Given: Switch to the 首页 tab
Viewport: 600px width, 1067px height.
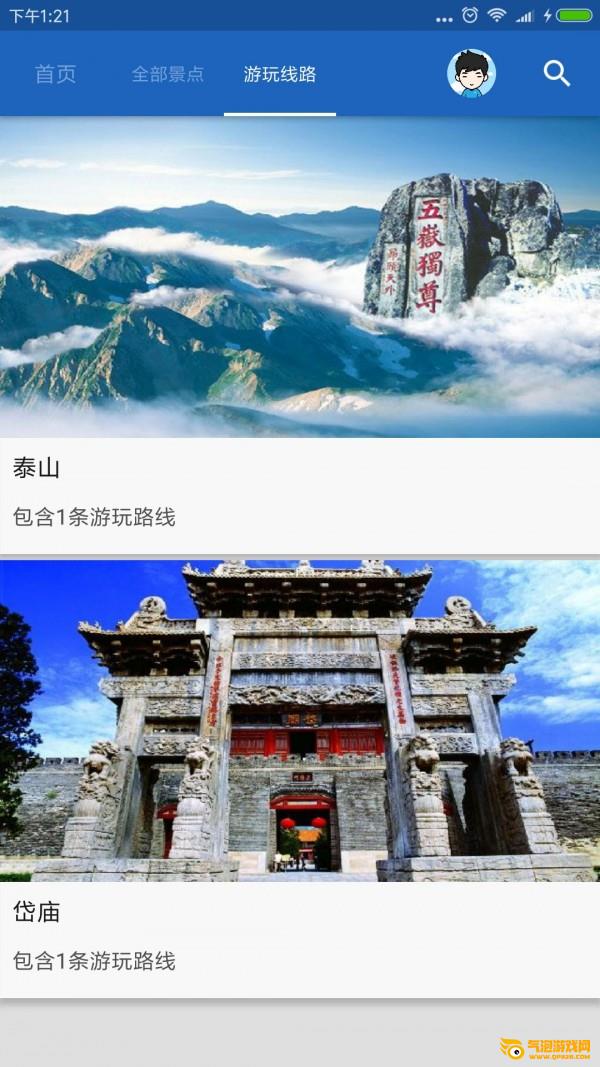Looking at the screenshot, I should tap(56, 73).
